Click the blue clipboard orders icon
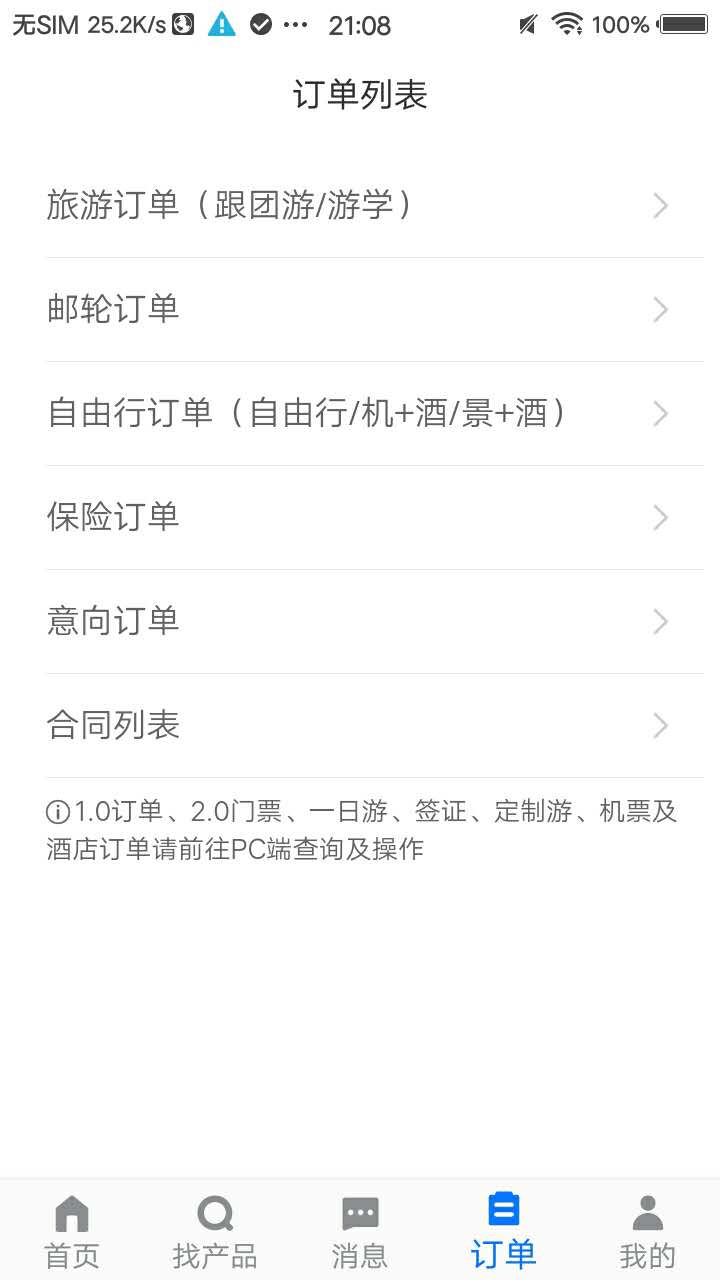This screenshot has width=720, height=1280. (503, 1213)
